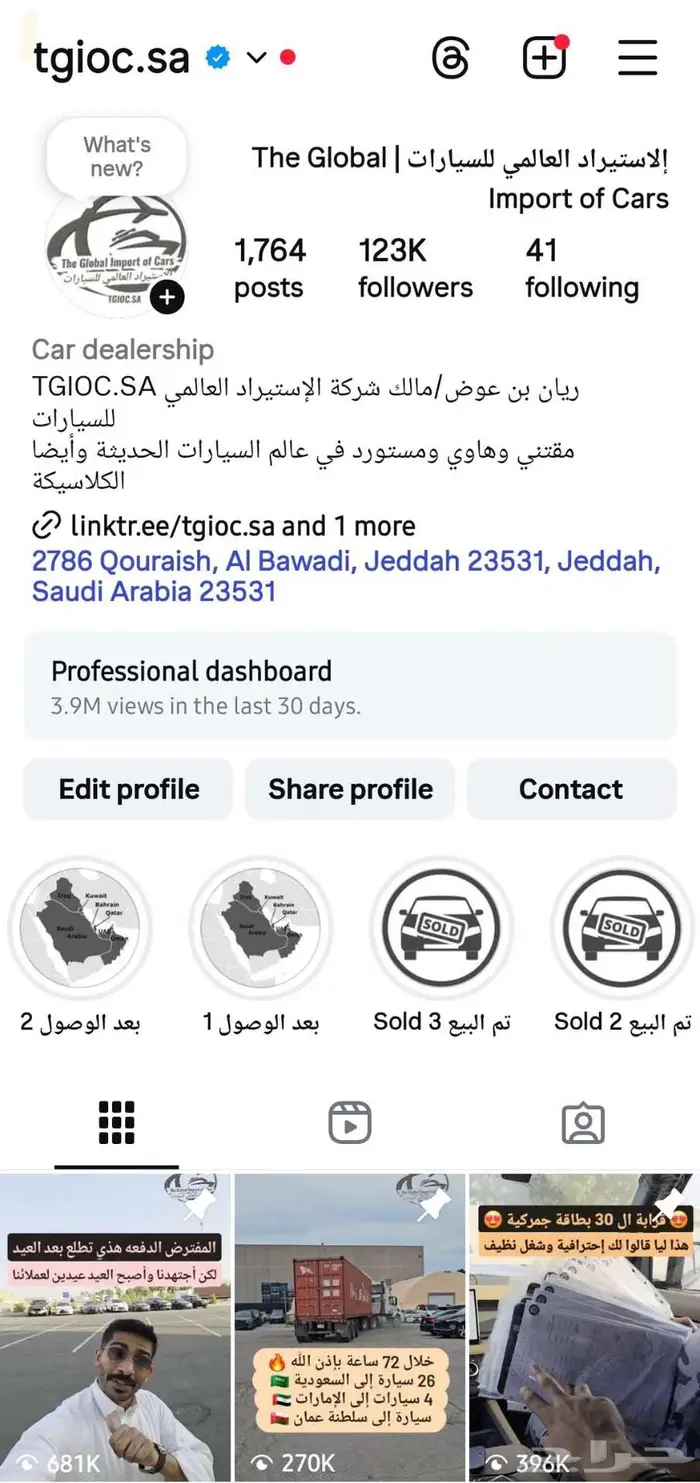This screenshot has width=700, height=1483.
Task: Add a story via the profile picture plus
Action: tap(167, 297)
